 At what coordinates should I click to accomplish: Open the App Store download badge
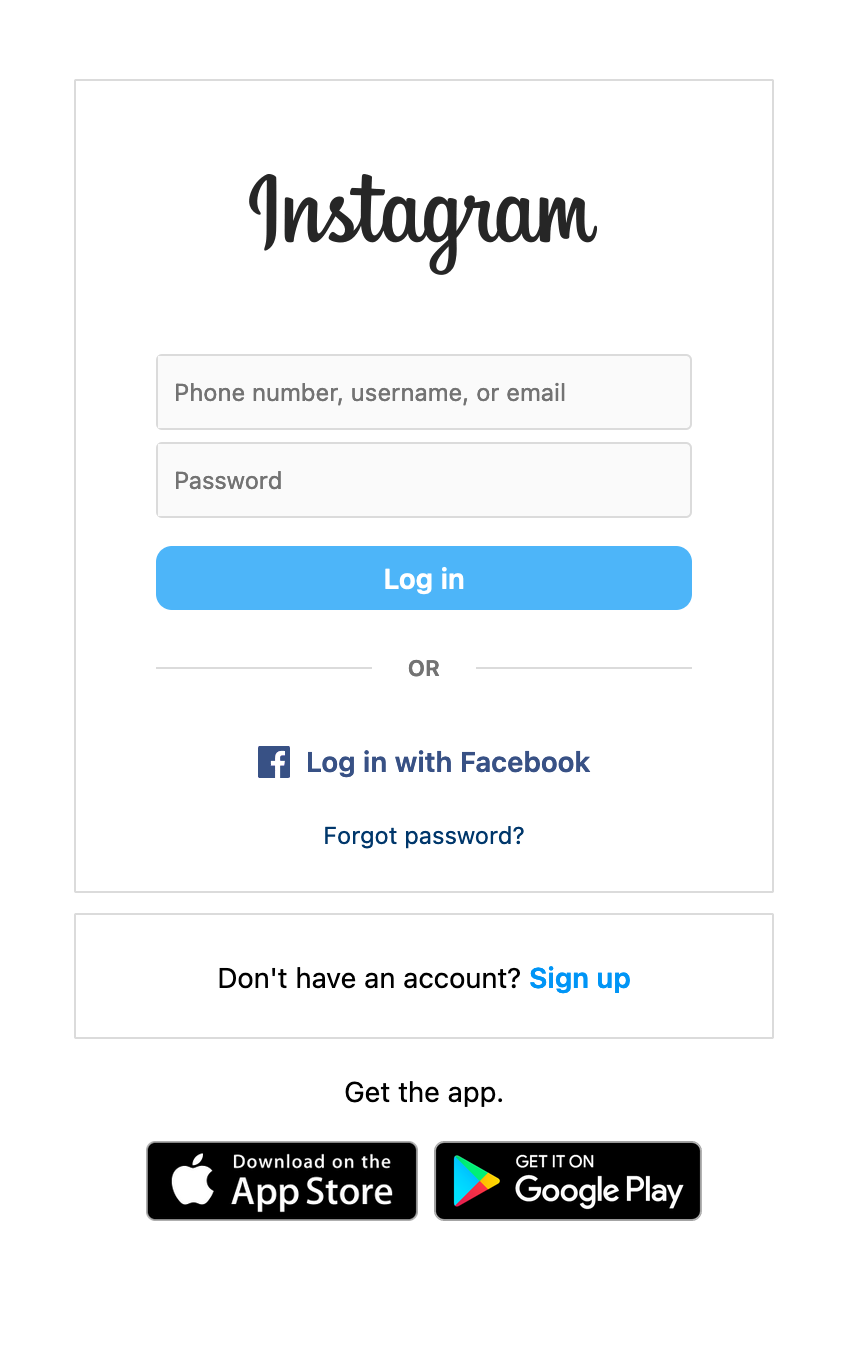[x=282, y=1181]
